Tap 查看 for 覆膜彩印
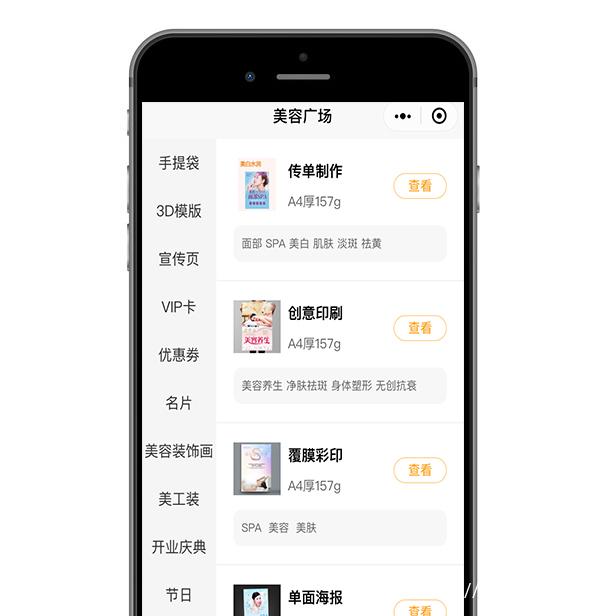The height and width of the screenshot is (616, 616). tap(420, 470)
